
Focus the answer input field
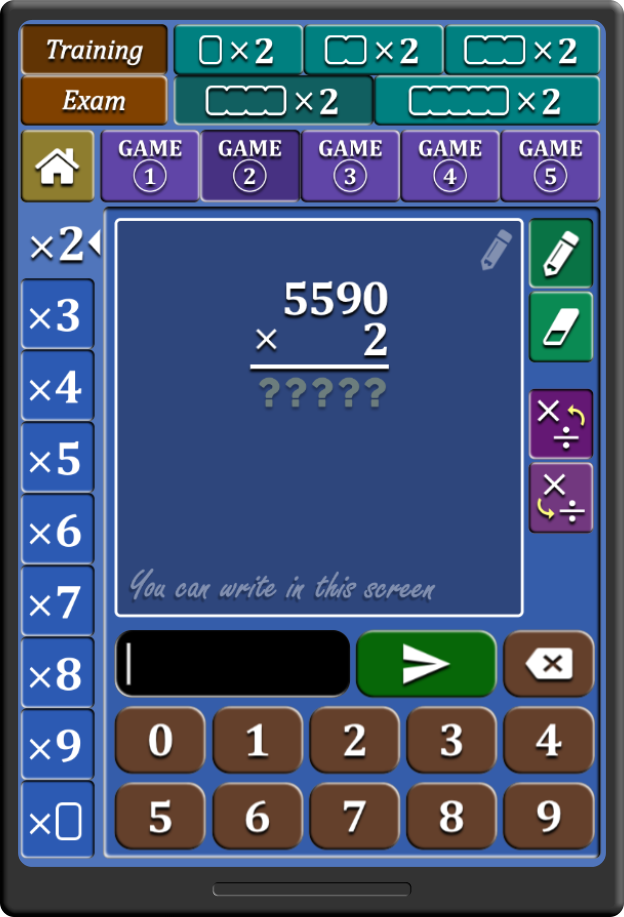coord(233,663)
